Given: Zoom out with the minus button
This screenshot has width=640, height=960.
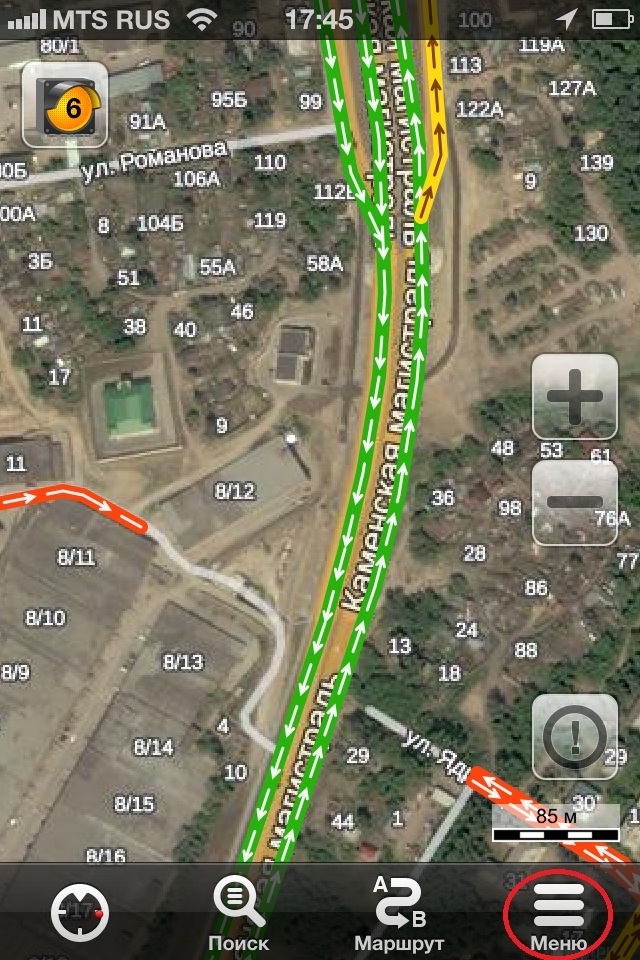Looking at the screenshot, I should pos(574,502).
